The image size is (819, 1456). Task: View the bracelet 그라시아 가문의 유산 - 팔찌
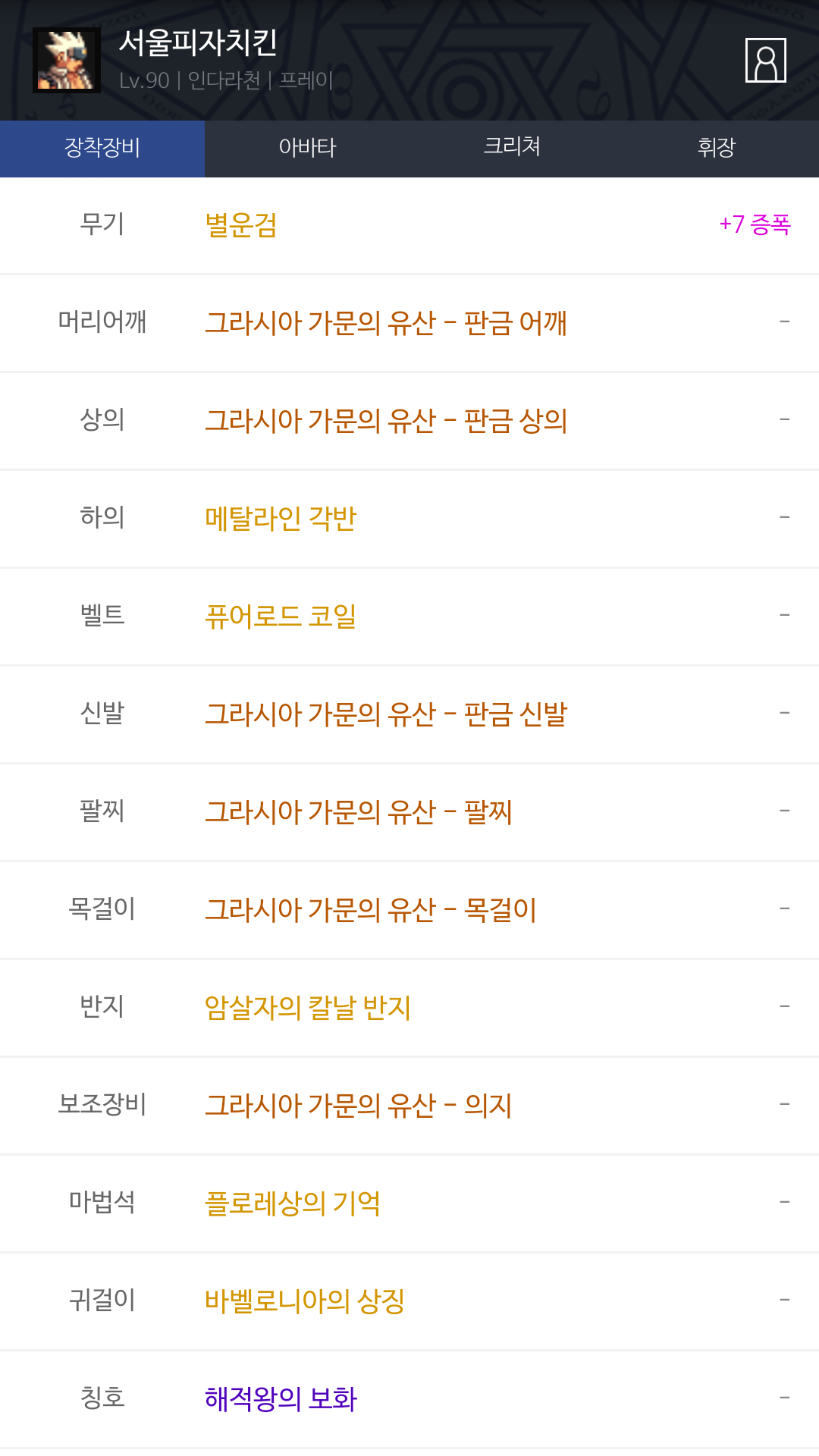359,812
